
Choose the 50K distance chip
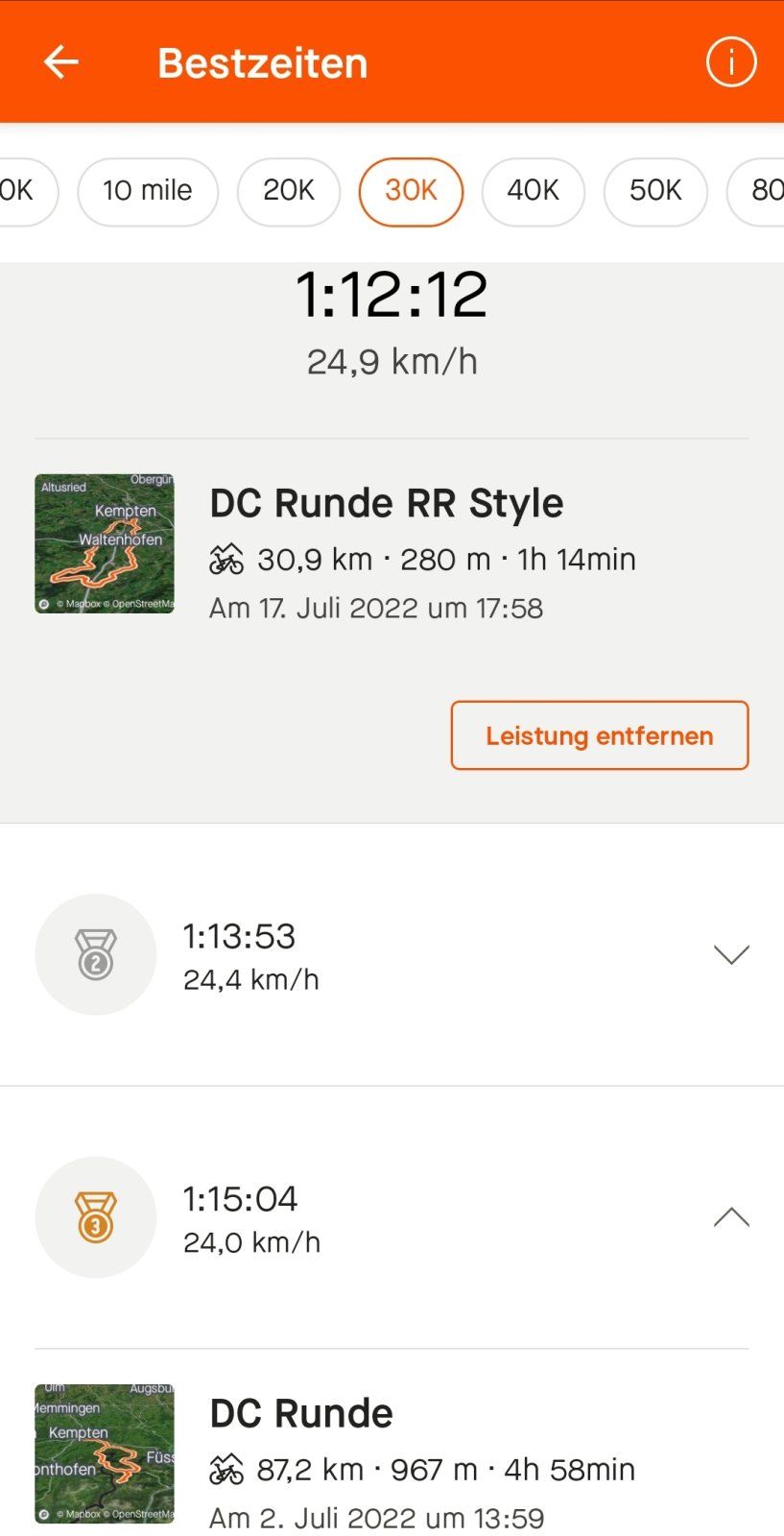pyautogui.click(x=655, y=191)
